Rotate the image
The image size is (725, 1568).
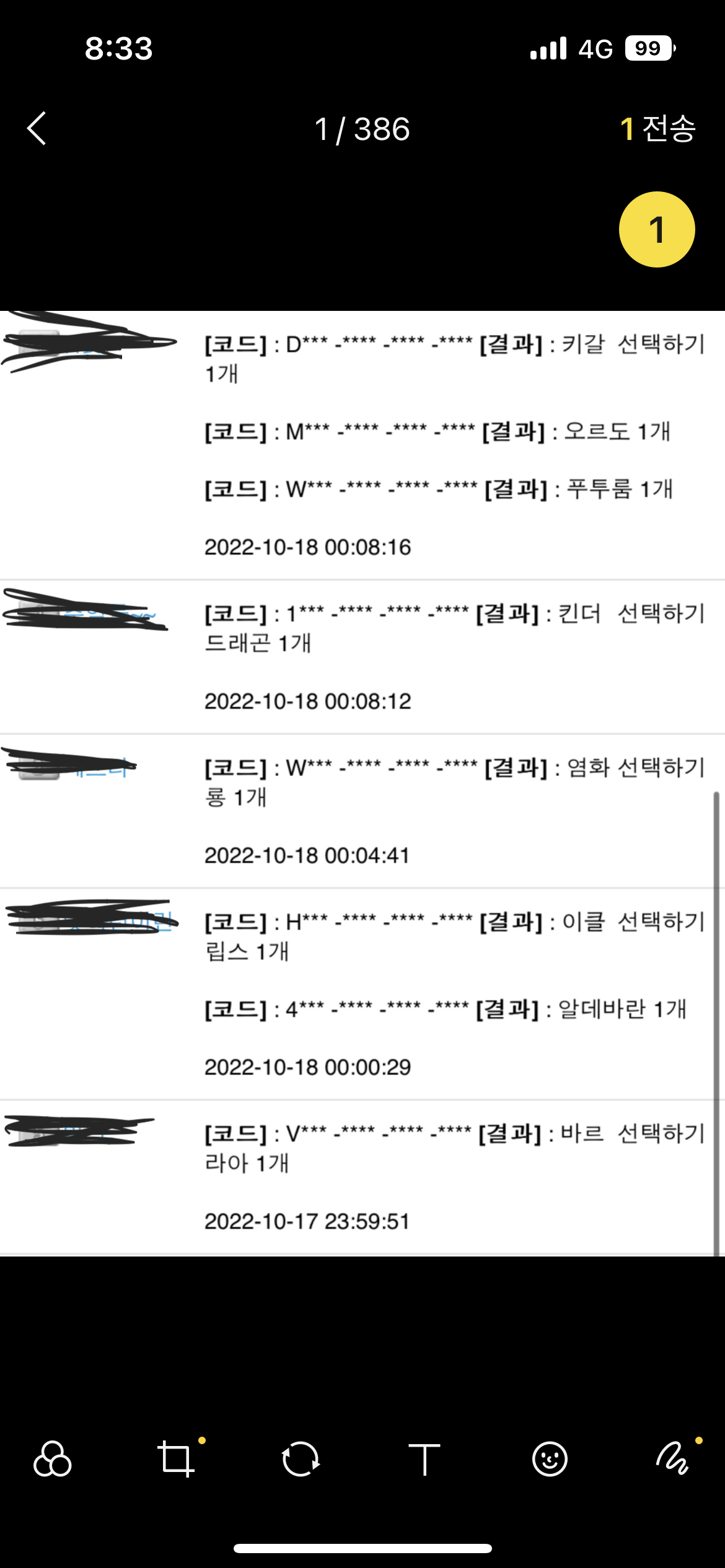(x=301, y=1458)
